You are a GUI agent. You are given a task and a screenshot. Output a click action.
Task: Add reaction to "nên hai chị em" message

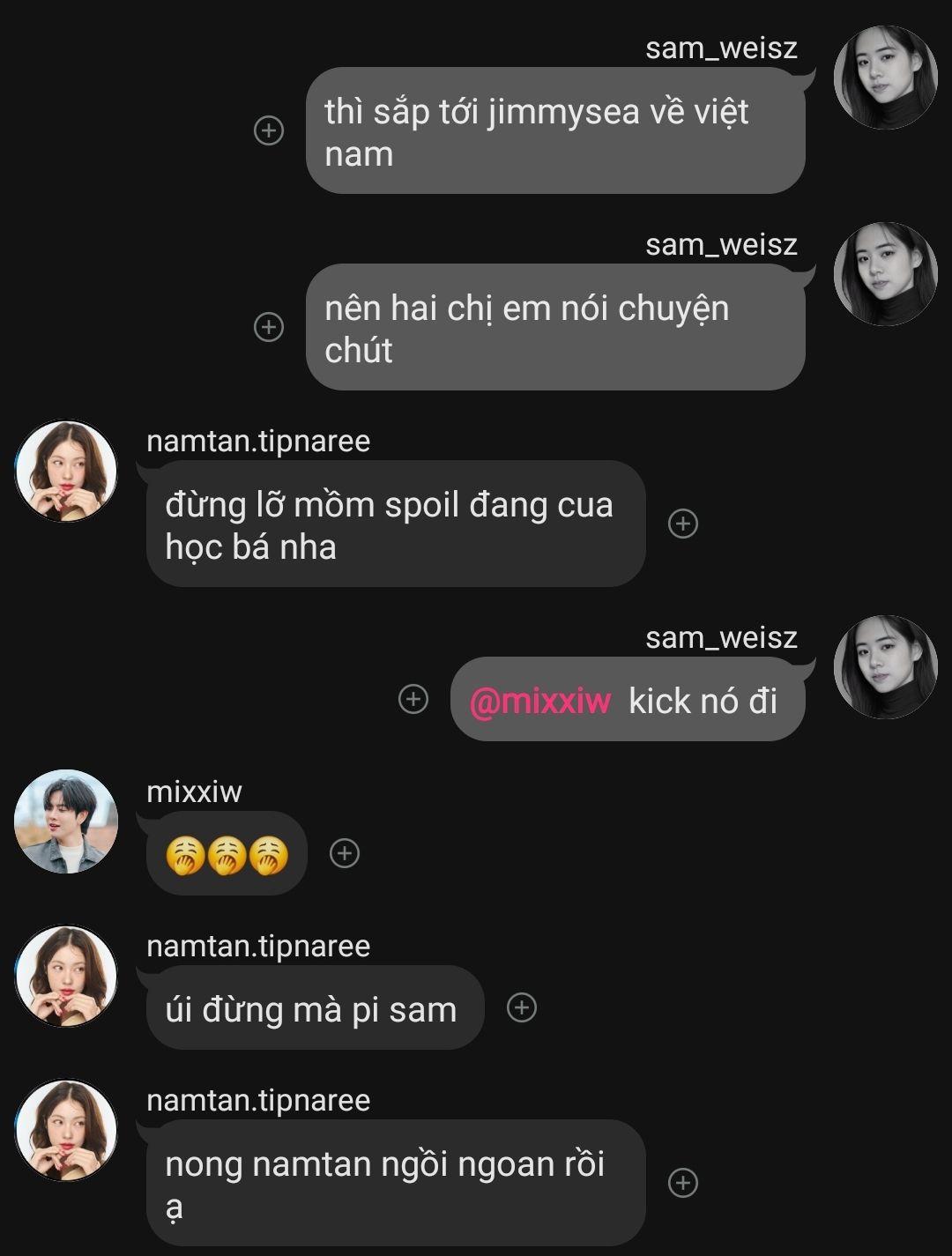269,327
